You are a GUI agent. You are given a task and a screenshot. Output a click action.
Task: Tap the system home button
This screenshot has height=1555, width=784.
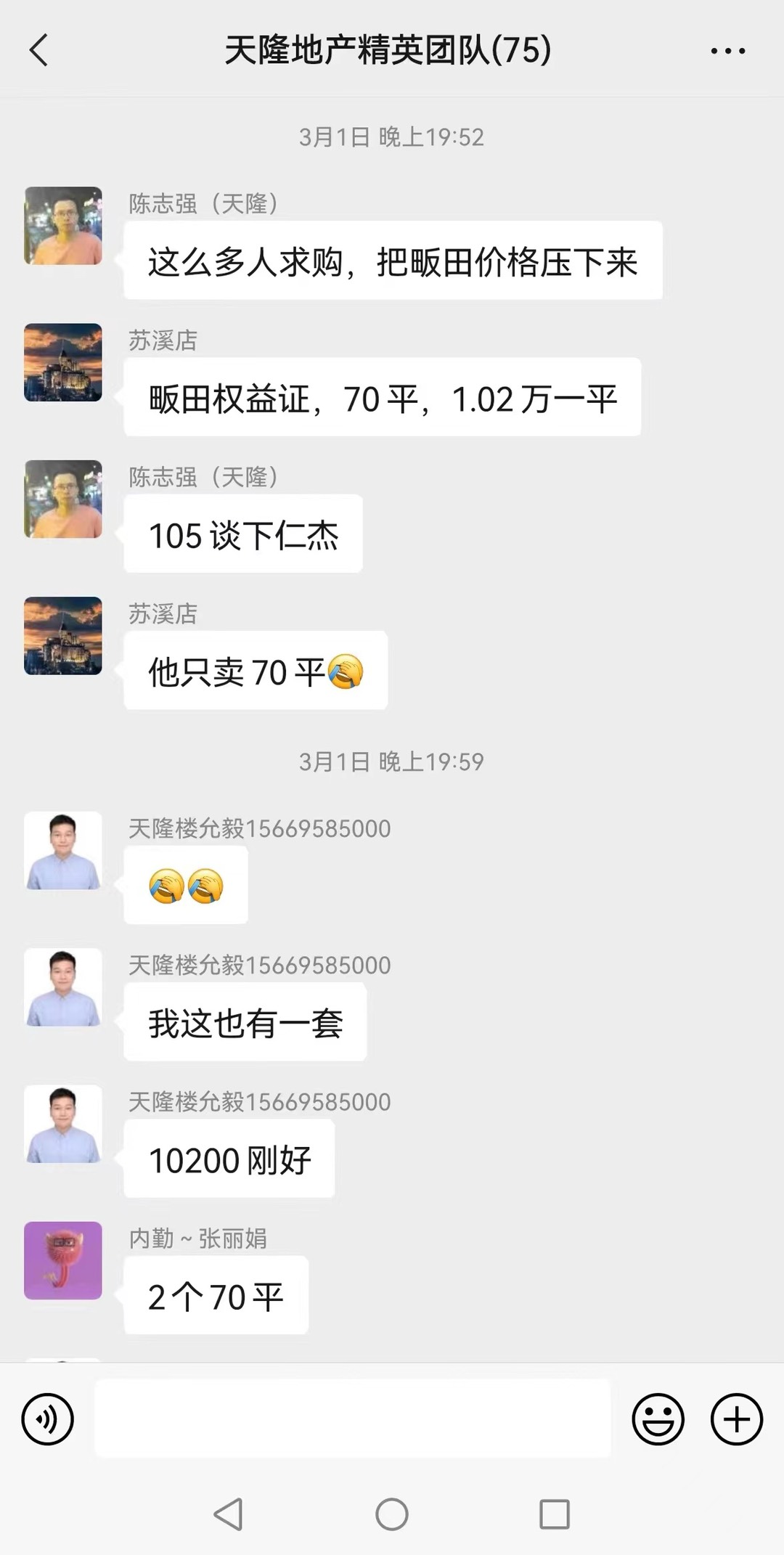pyautogui.click(x=392, y=1514)
